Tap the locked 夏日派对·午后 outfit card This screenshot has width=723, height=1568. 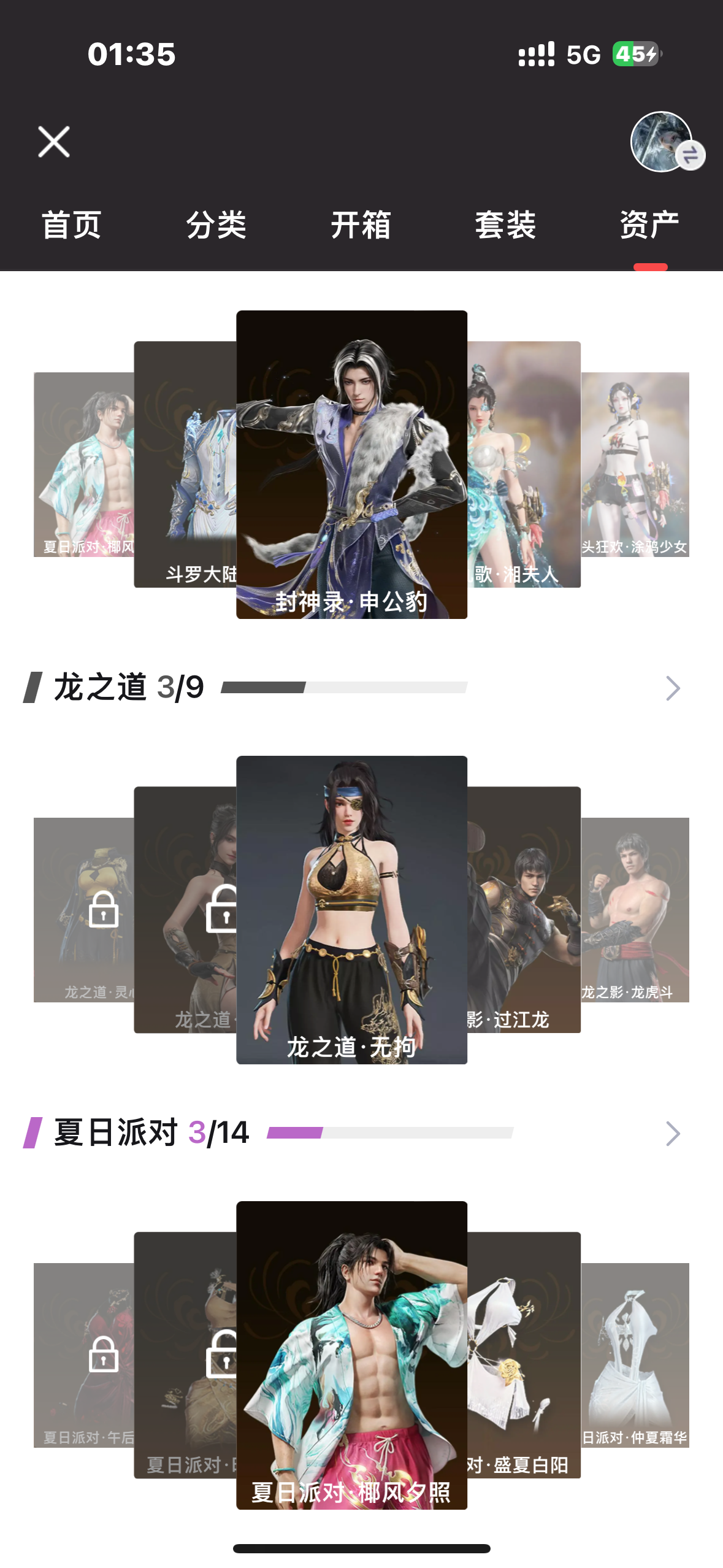pyautogui.click(x=83, y=1355)
